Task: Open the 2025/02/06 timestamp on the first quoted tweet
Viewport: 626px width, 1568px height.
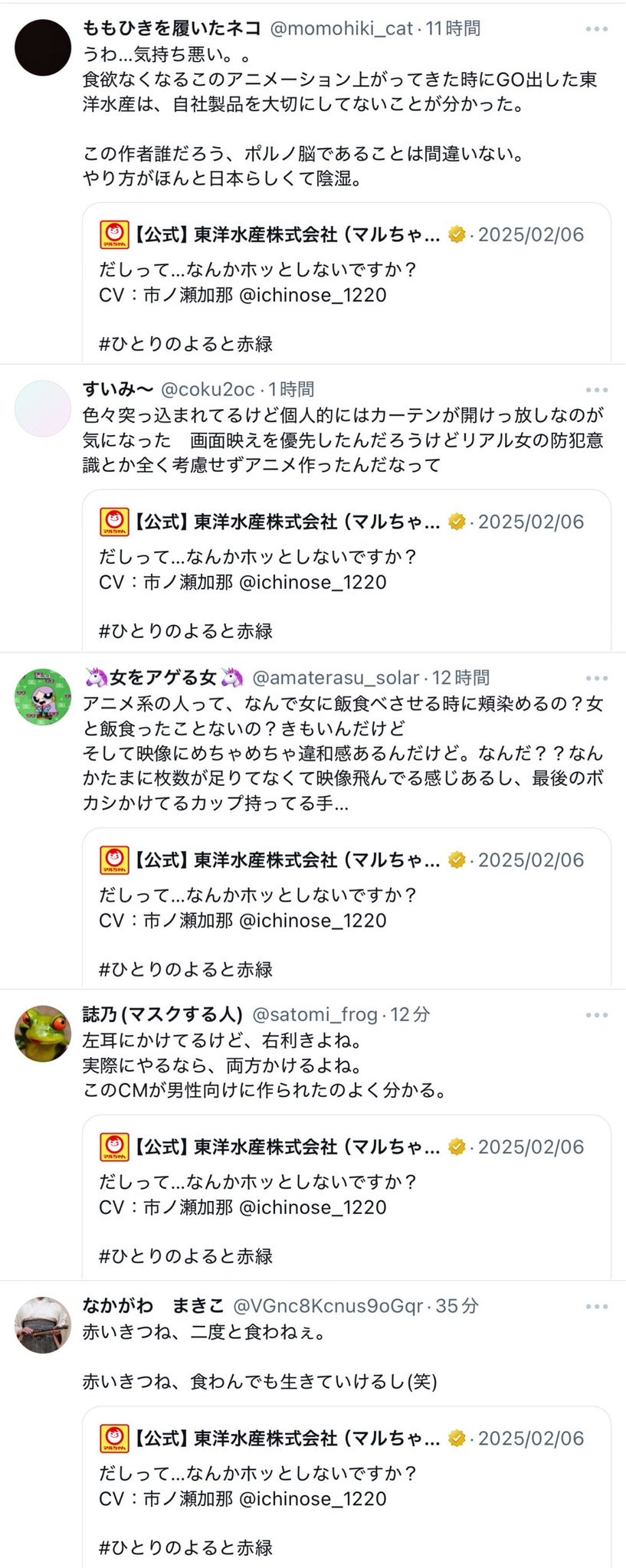Action: (531, 235)
